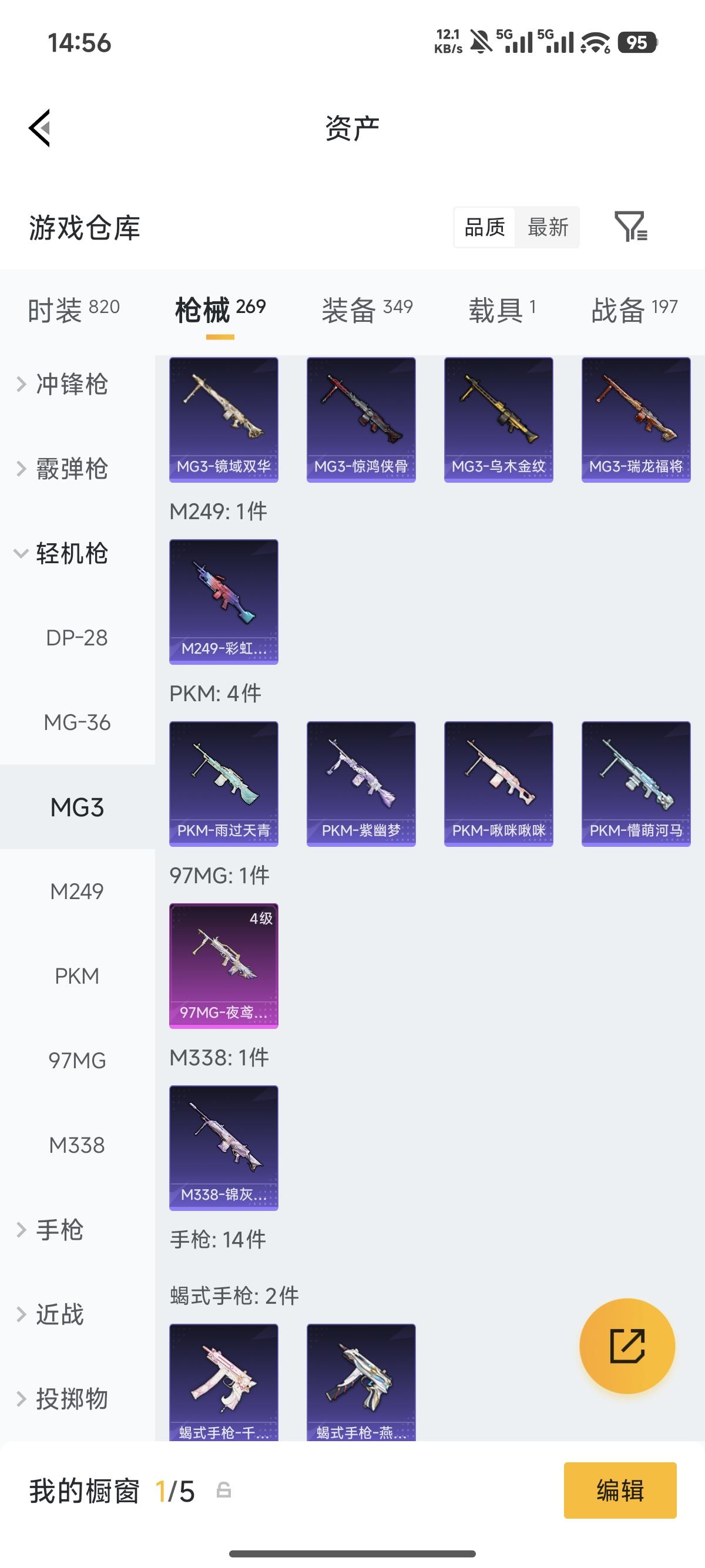Expand the 冲锋枪 category
705x1568 pixels.
pos(63,384)
